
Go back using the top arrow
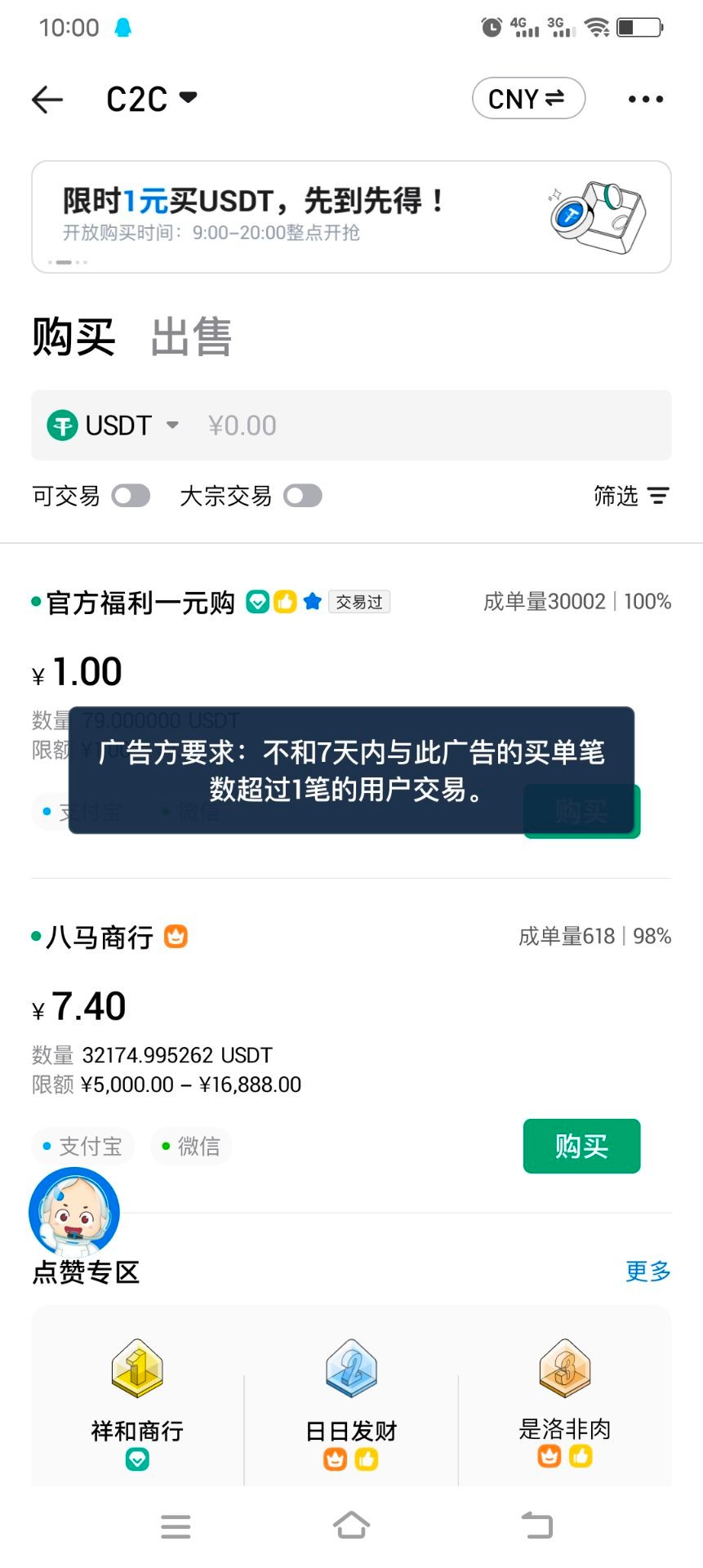[47, 100]
